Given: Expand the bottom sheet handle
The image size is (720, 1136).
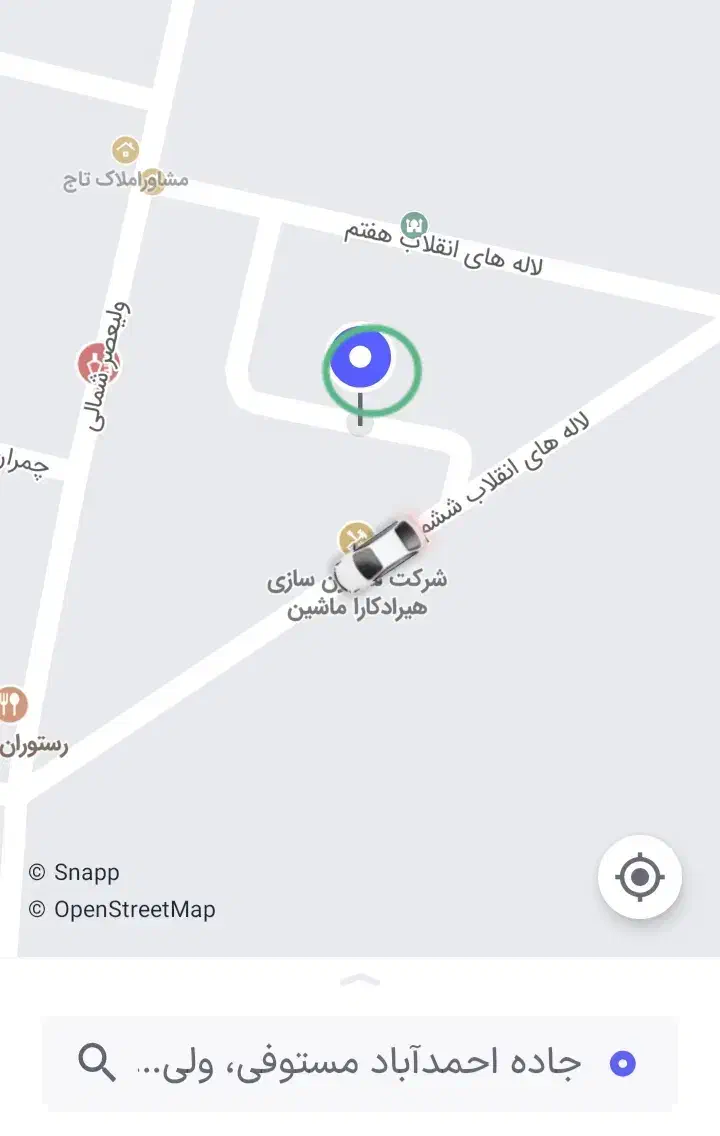Looking at the screenshot, I should pos(360,980).
